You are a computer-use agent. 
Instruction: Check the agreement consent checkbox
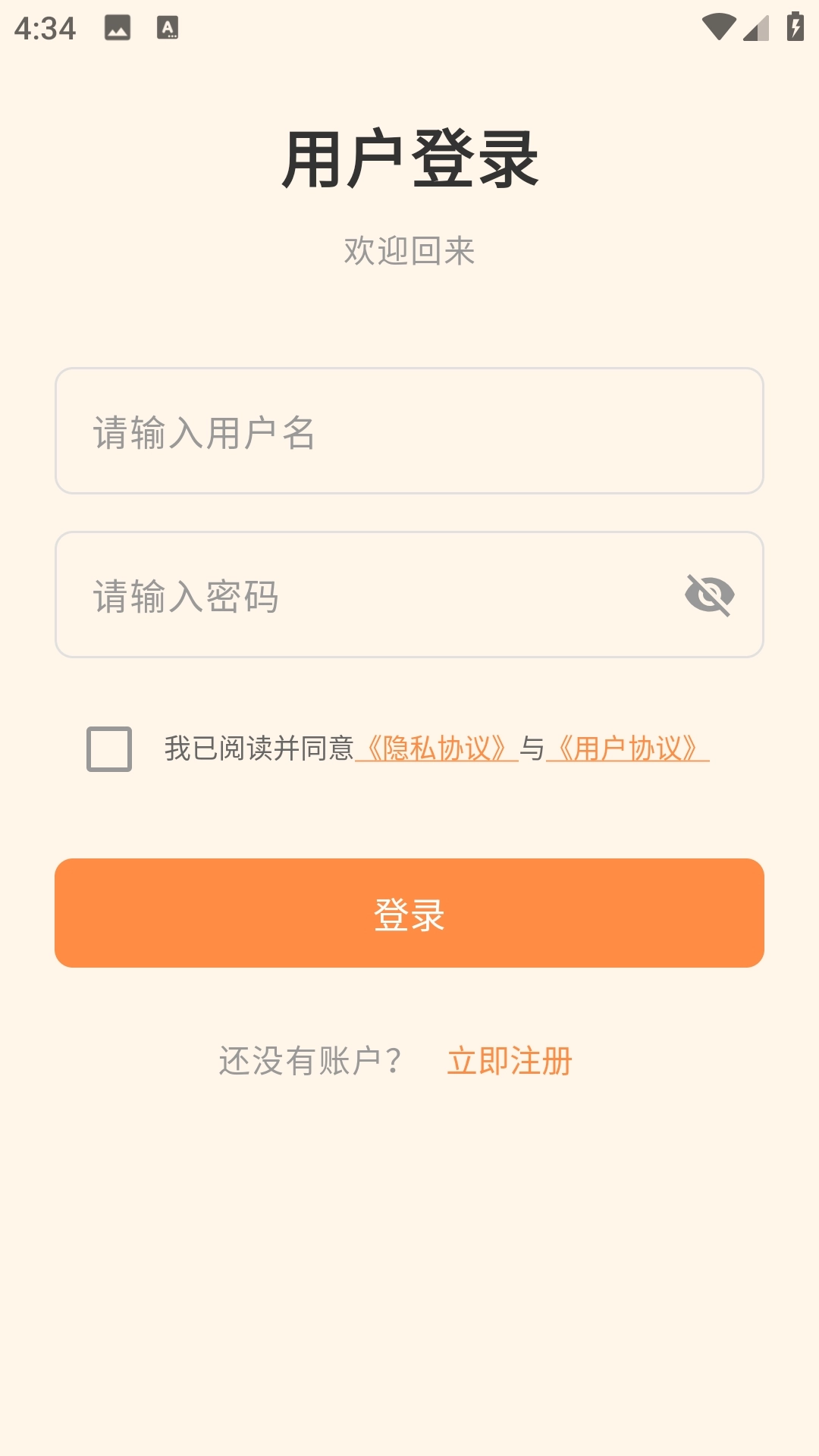[108, 750]
